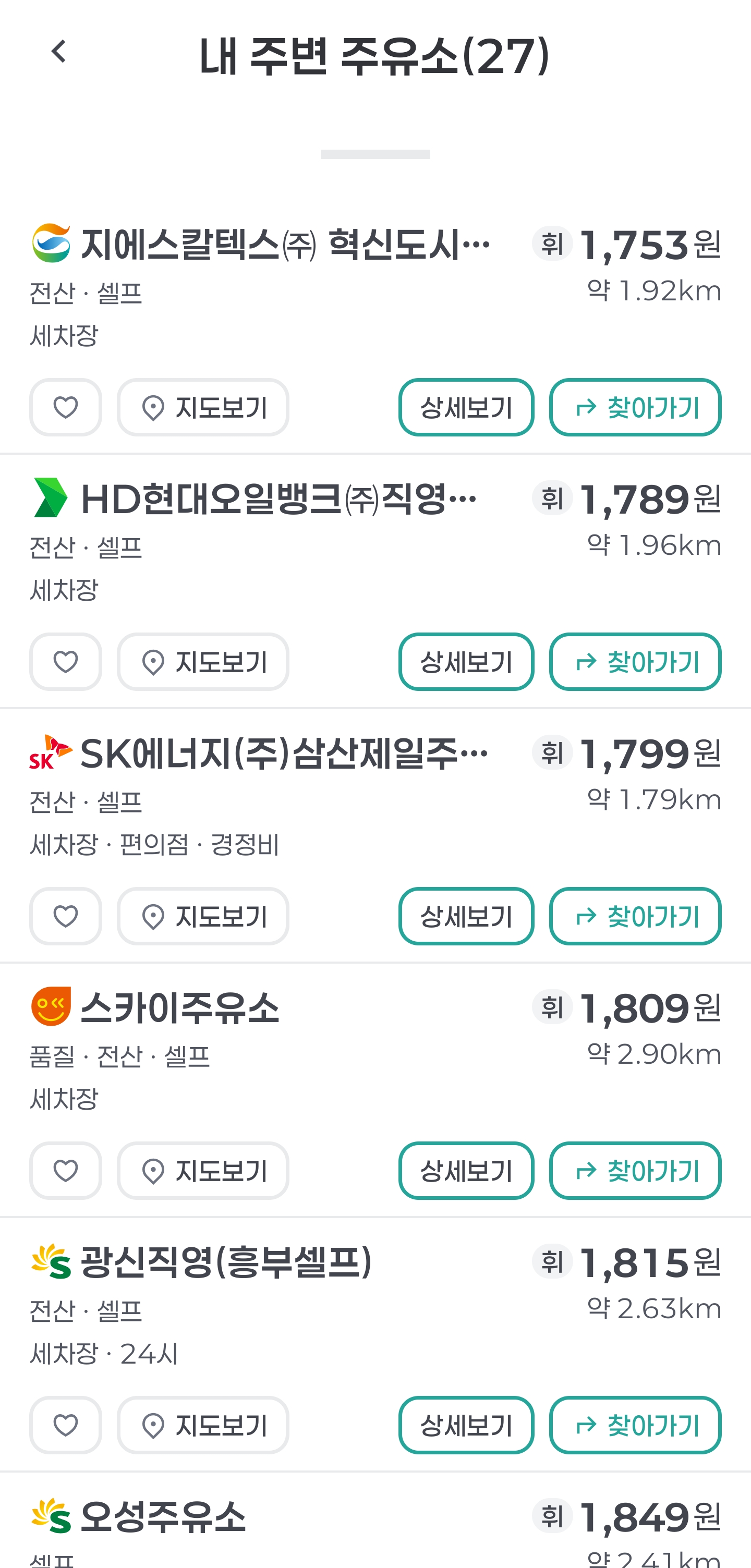
Task: Open SK에너지 station details
Action: click(466, 916)
